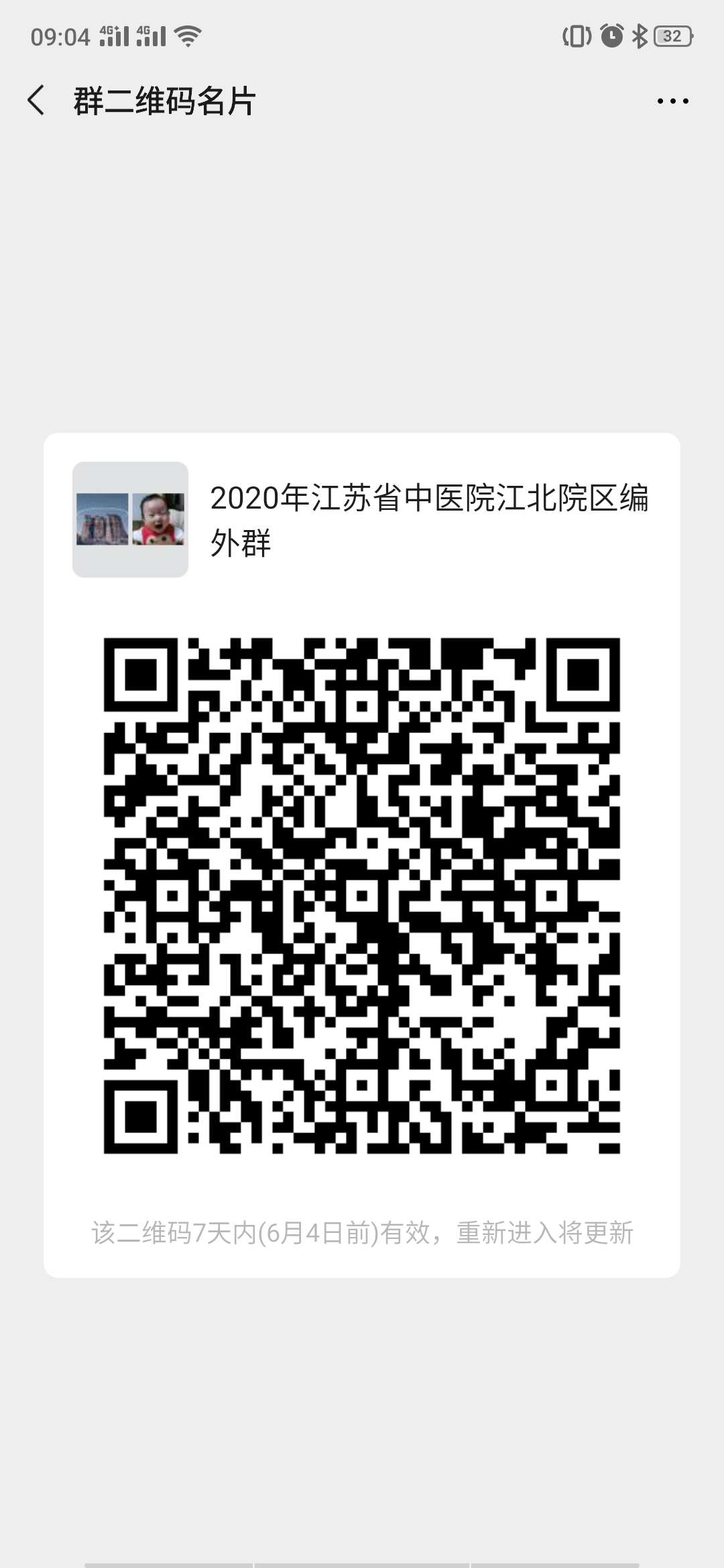The width and height of the screenshot is (724, 1568).
Task: Open the three-dot overflow menu
Action: tap(672, 101)
